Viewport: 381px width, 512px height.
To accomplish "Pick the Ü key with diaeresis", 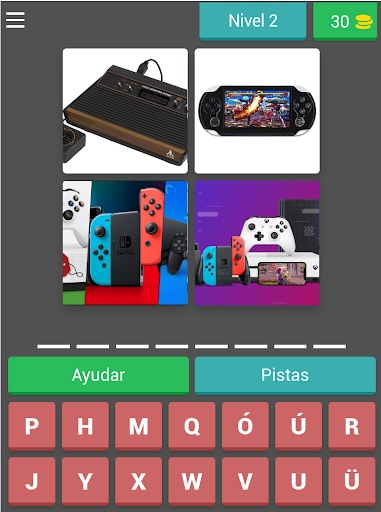I will (352, 481).
